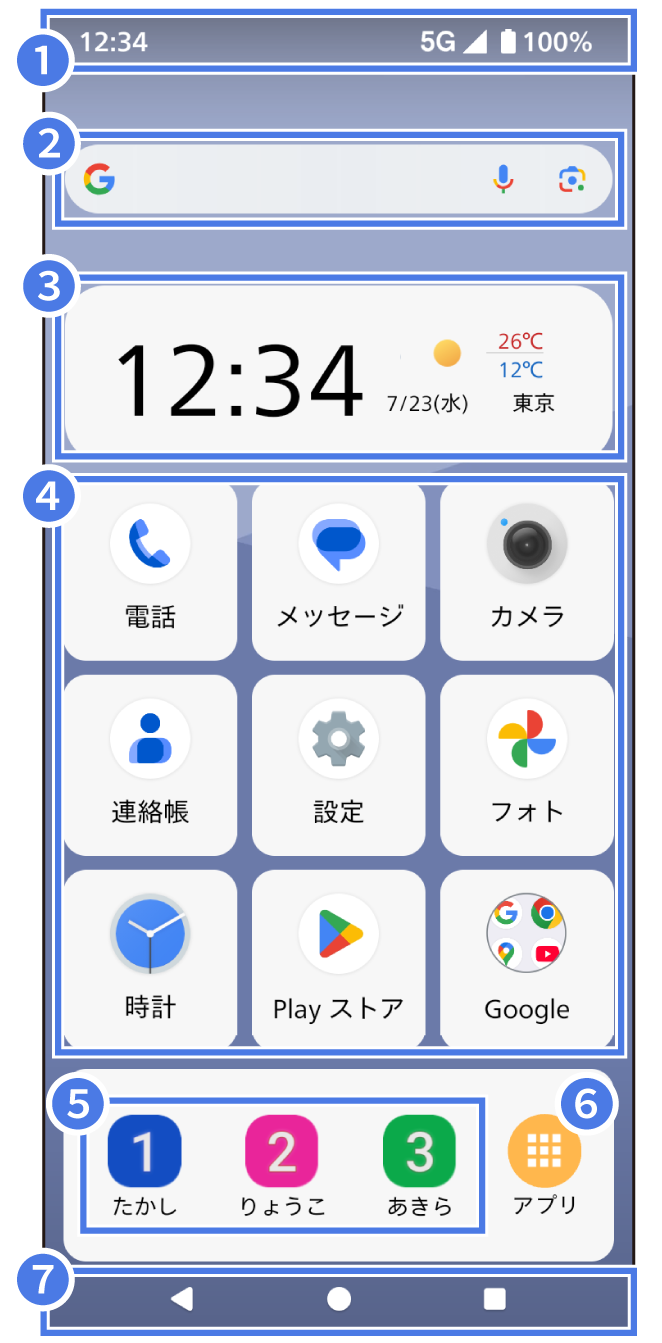
Task: Open 設定 settings
Action: coord(339,765)
